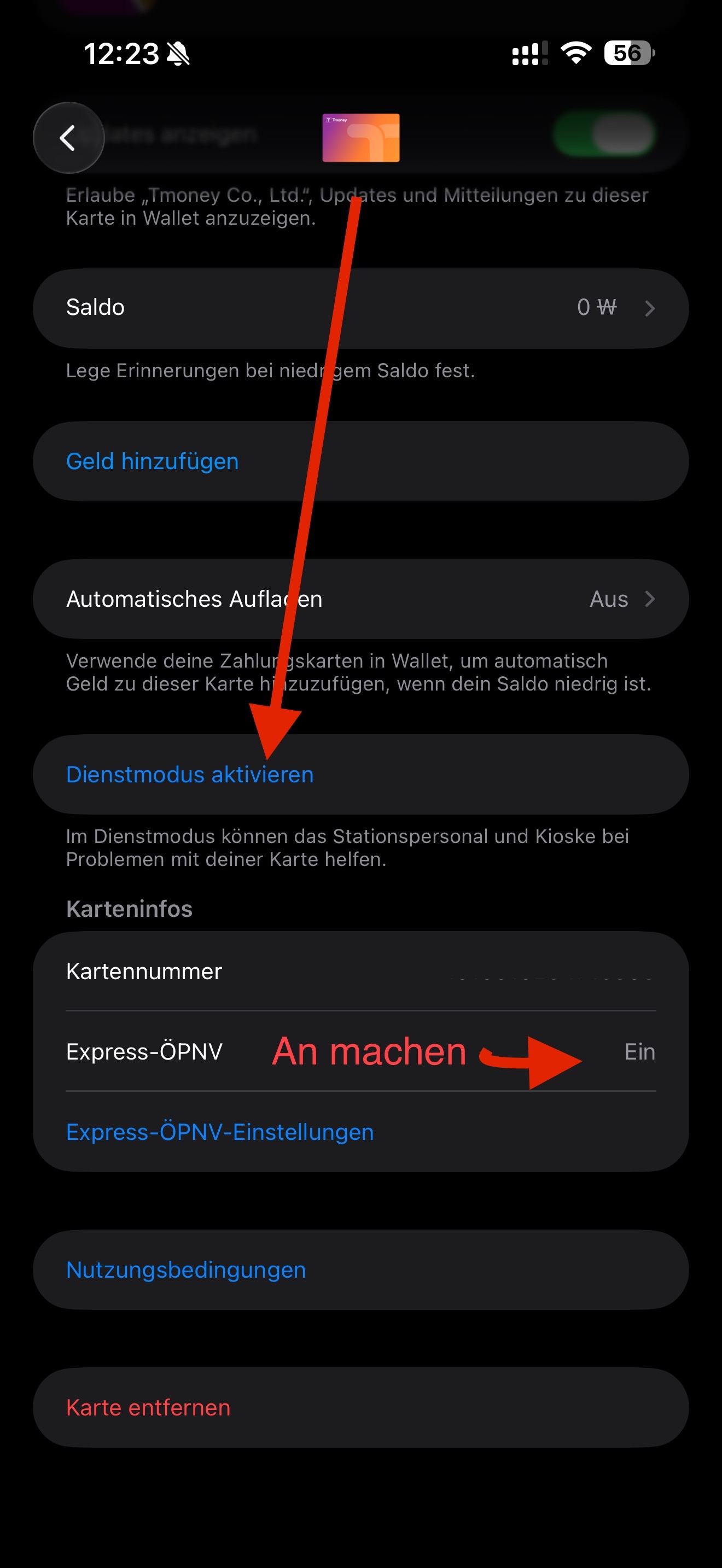
Task: Open the Saldo balance row
Action: point(360,308)
